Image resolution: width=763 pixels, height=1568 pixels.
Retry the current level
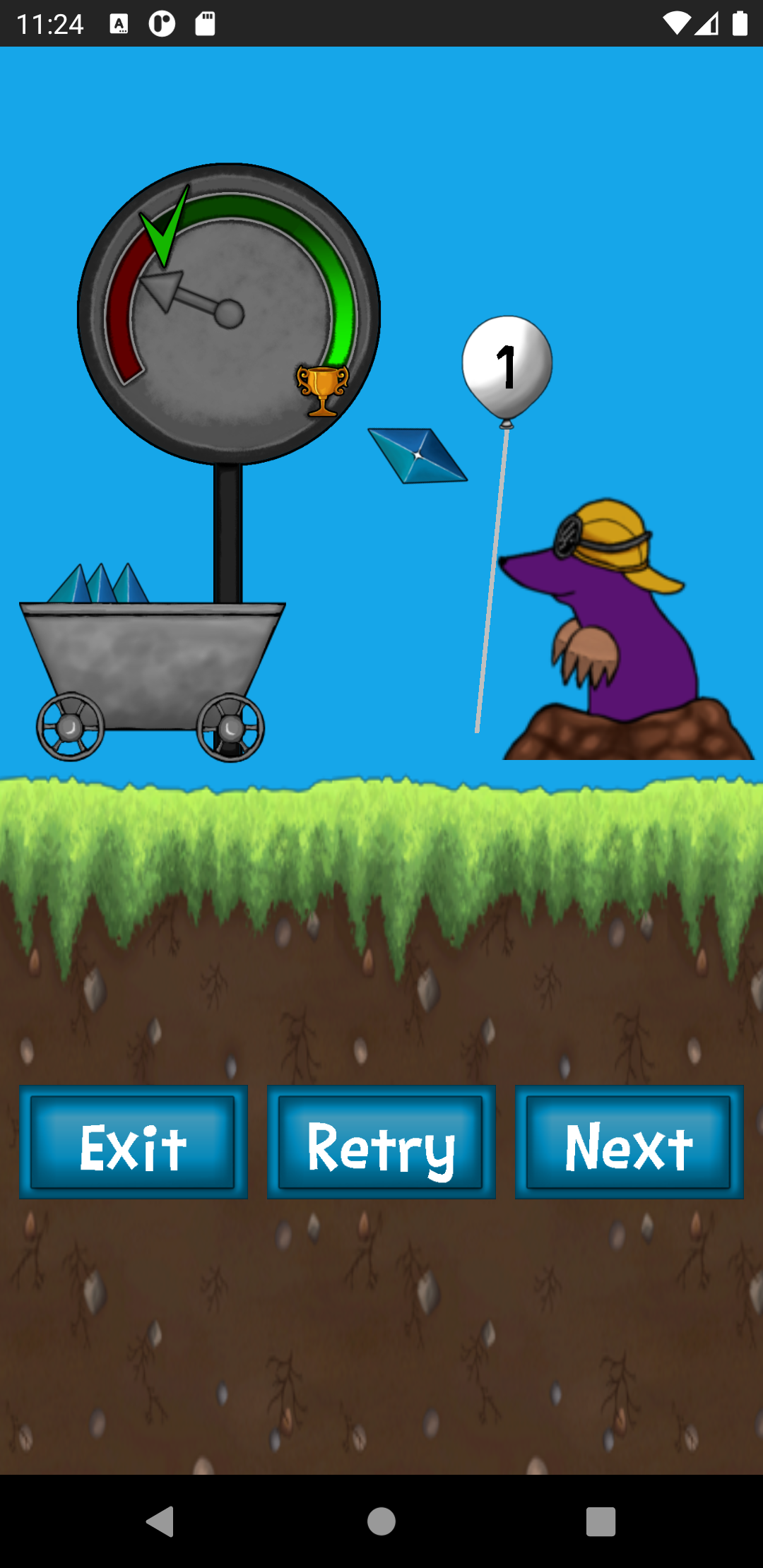click(x=381, y=1142)
